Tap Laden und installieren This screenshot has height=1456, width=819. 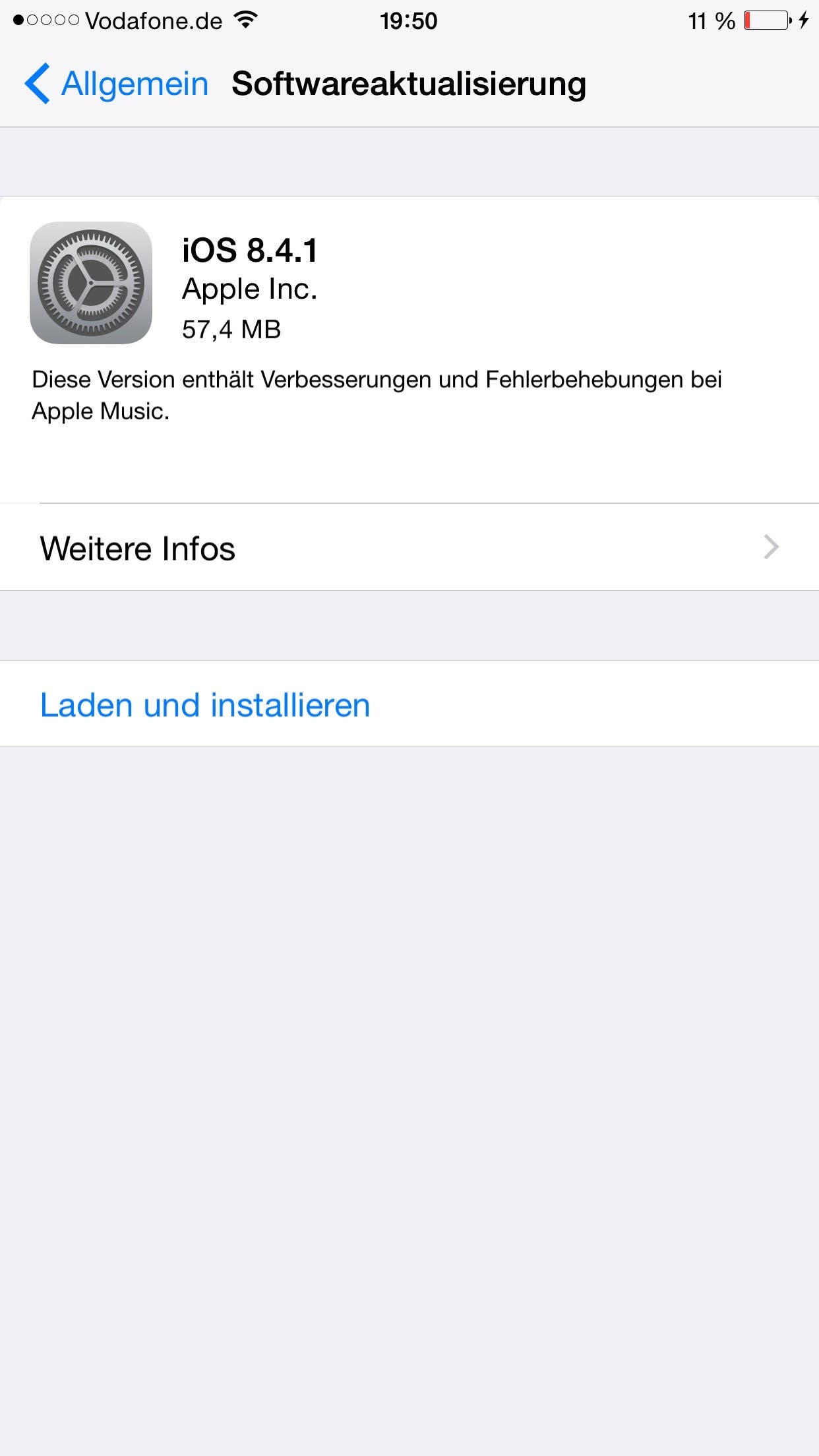click(x=409, y=704)
